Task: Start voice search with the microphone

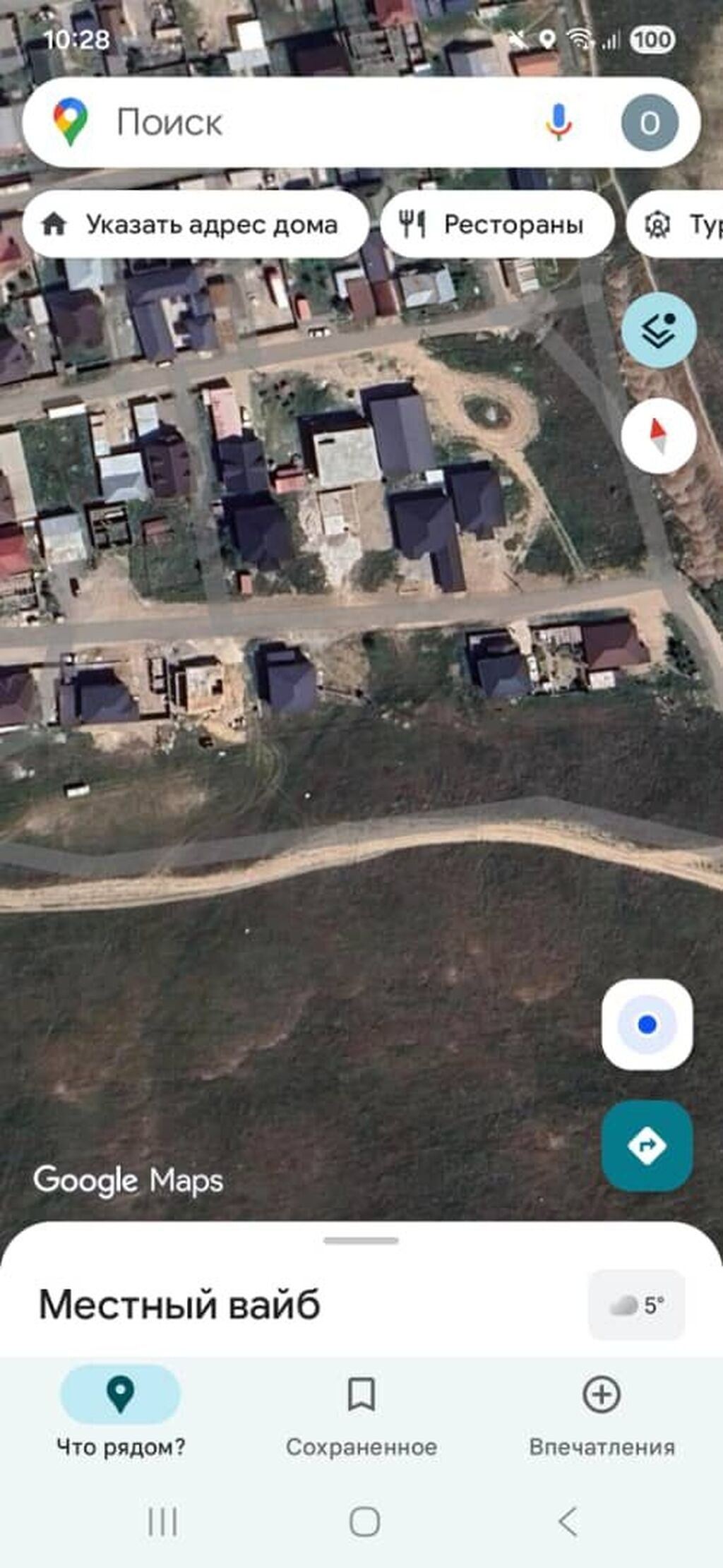Action: (558, 121)
